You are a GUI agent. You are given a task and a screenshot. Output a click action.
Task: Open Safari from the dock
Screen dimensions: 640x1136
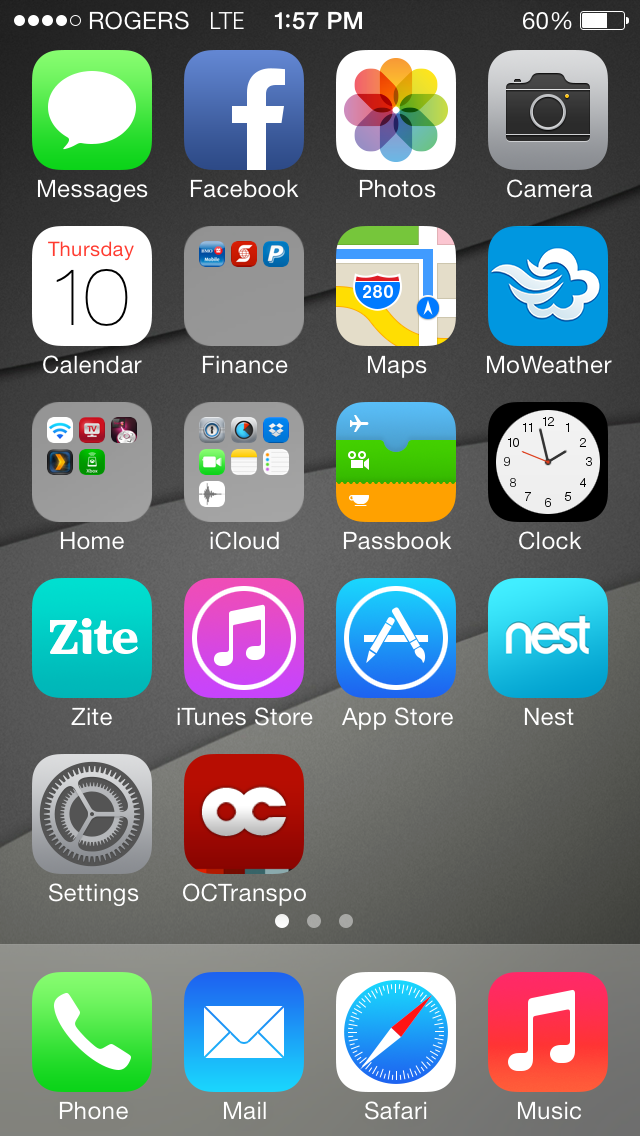[396, 1032]
